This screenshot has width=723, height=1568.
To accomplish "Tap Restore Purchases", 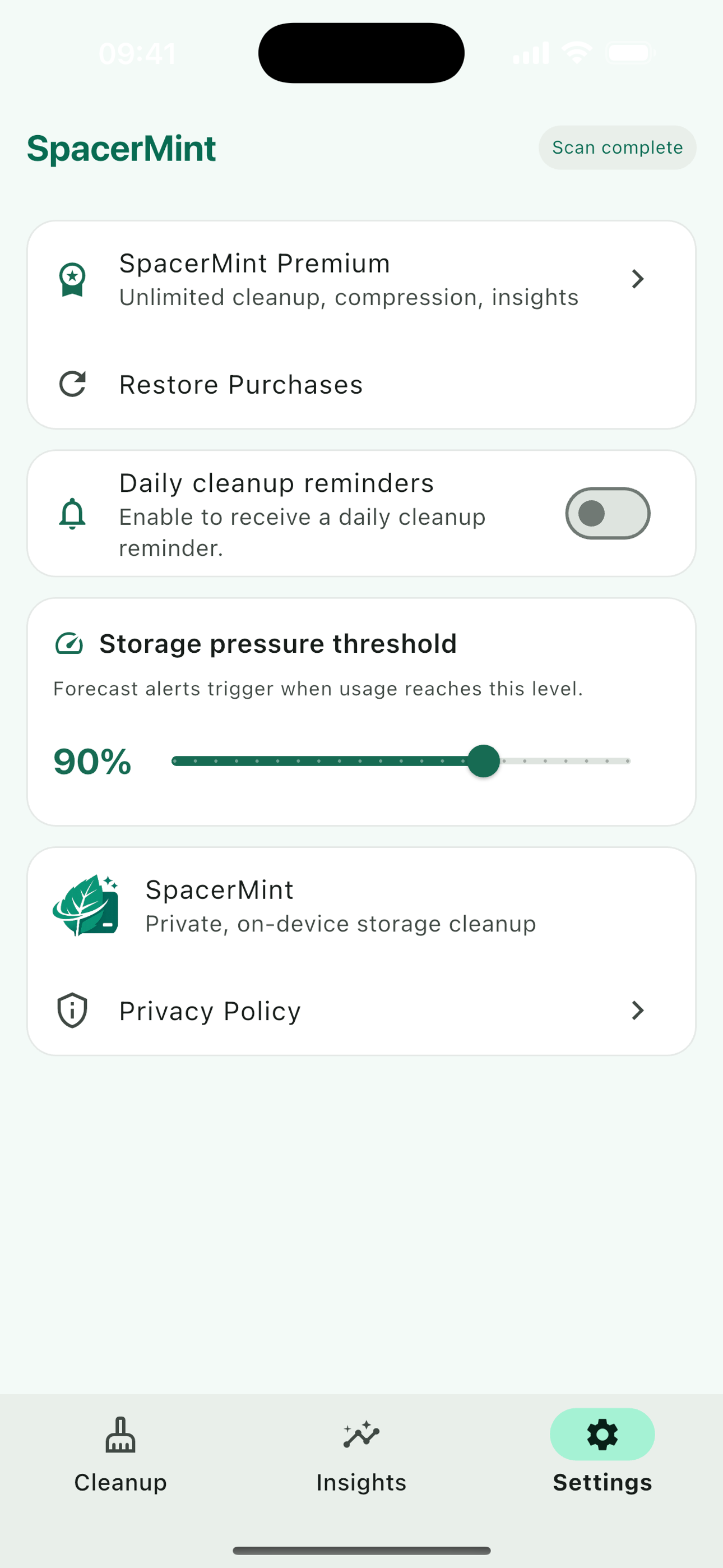I will pos(361,385).
